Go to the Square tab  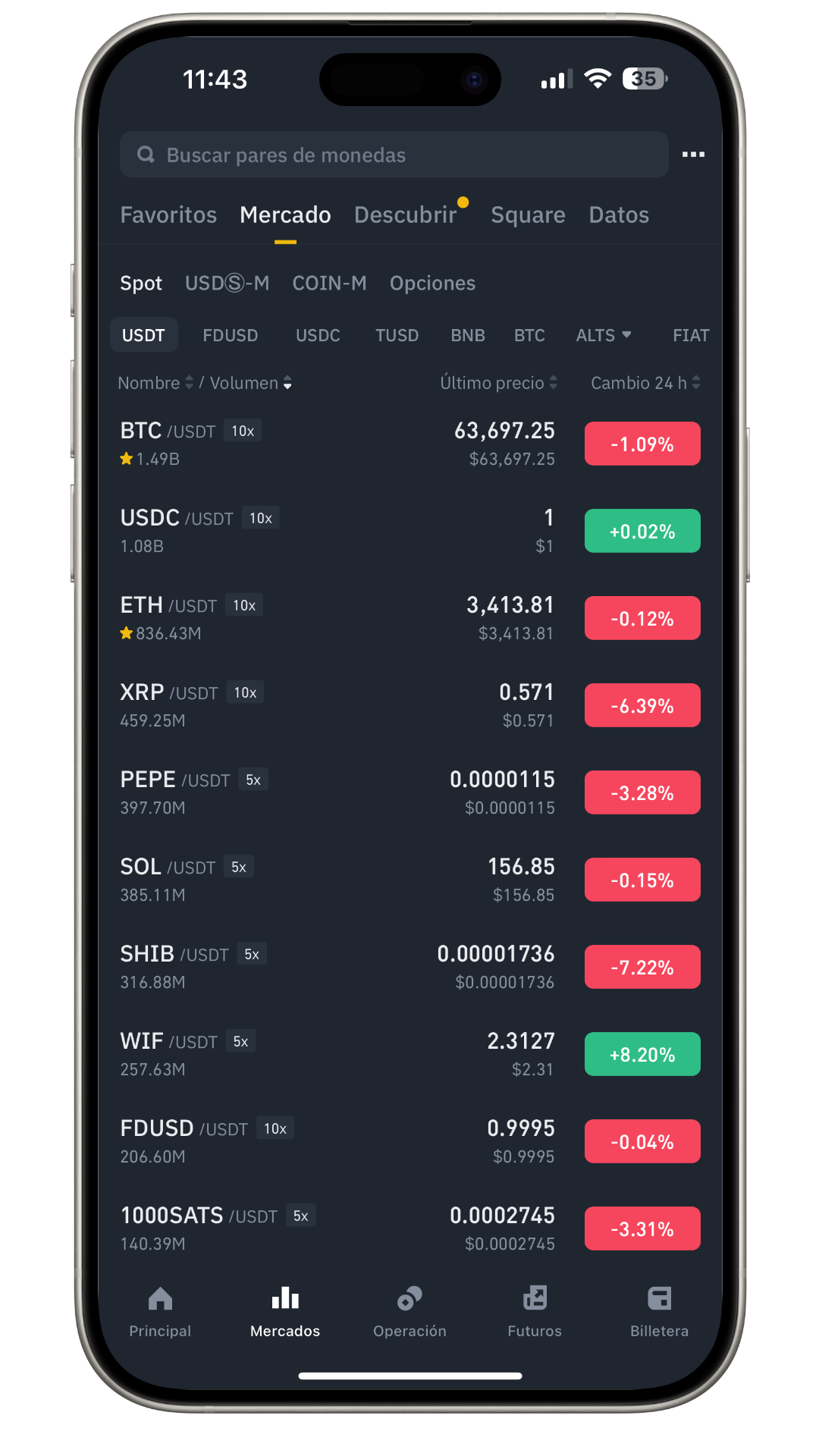[528, 215]
